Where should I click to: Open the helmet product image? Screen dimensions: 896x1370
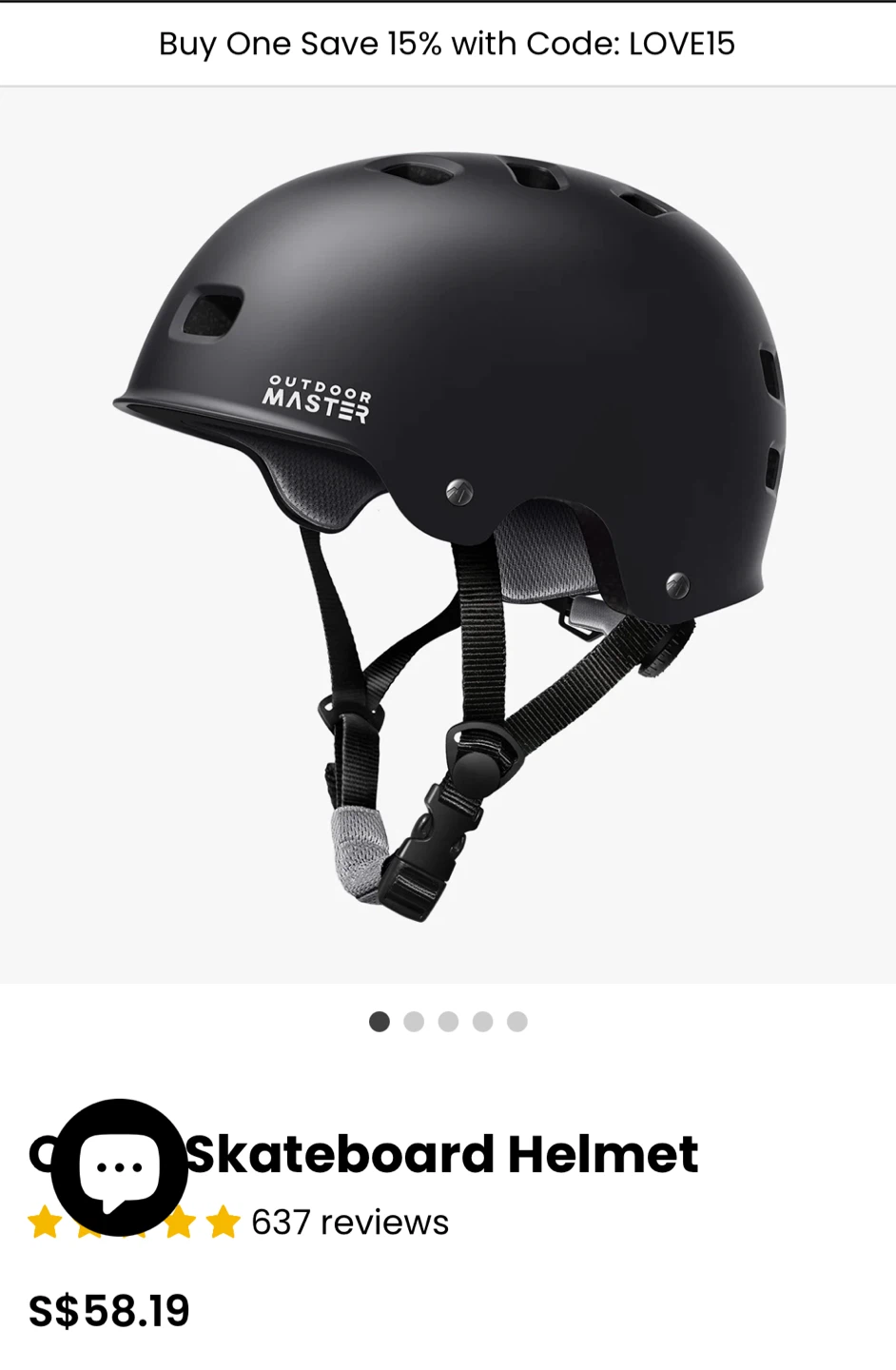point(448,535)
